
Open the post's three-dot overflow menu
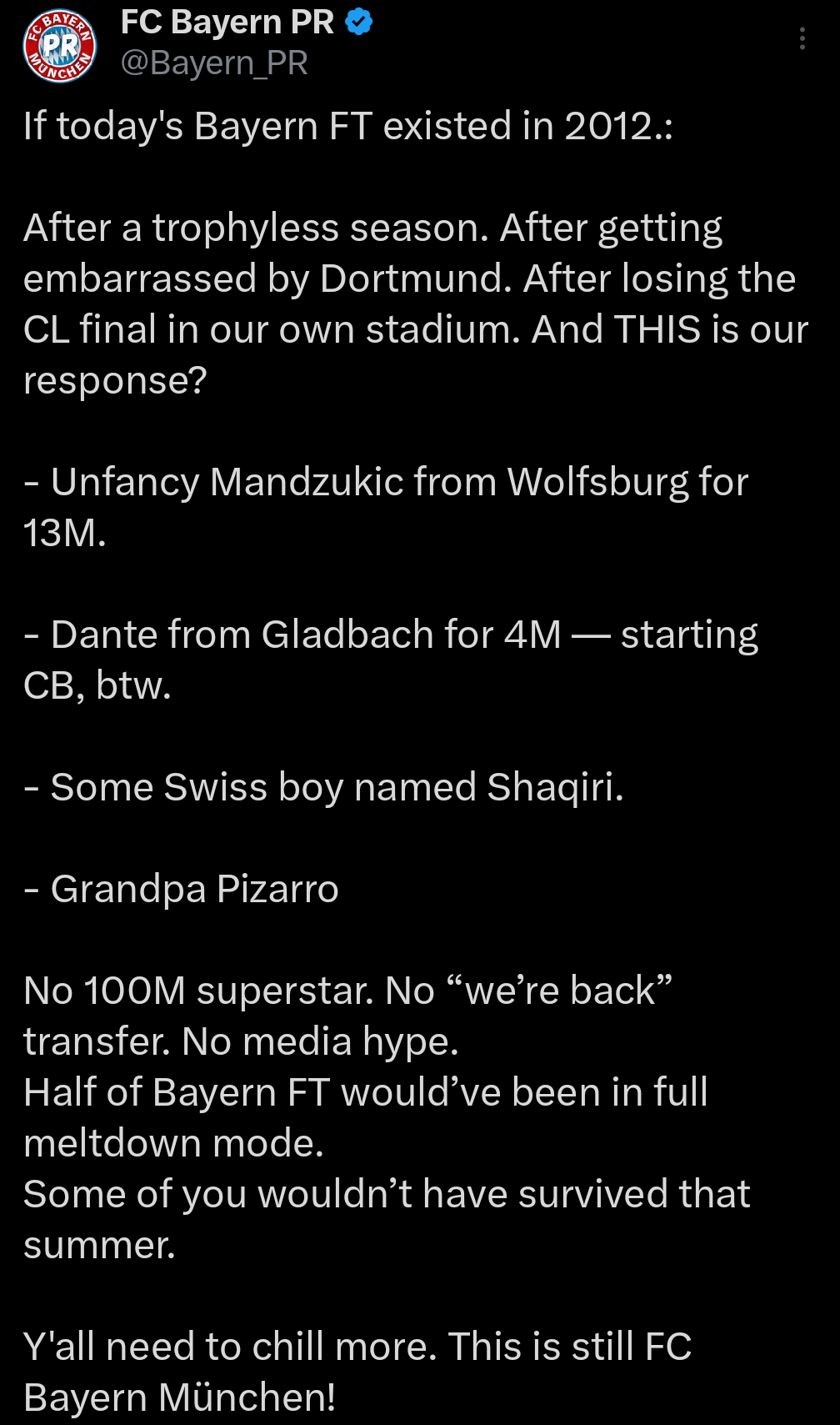pyautogui.click(x=802, y=38)
